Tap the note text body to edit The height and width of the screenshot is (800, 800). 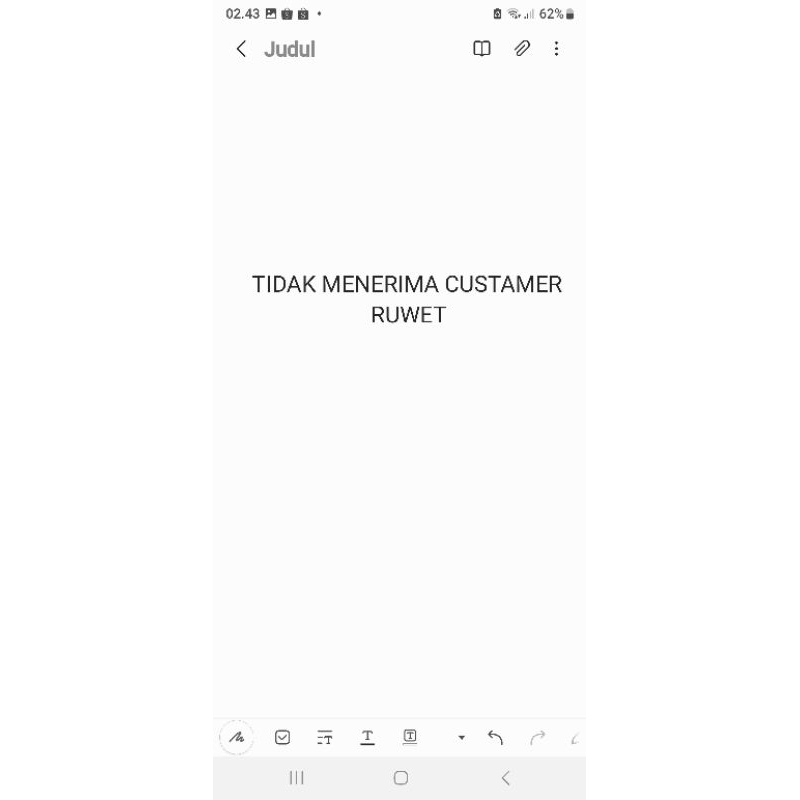point(407,299)
